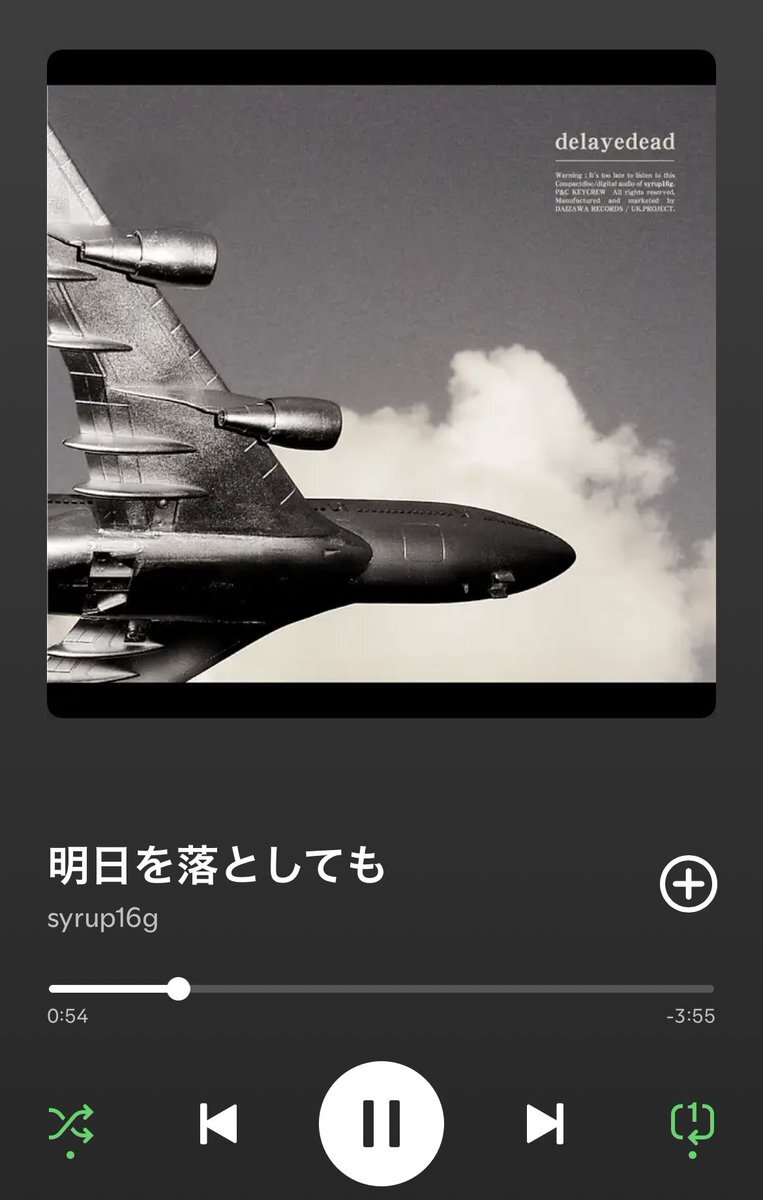
Task: Toggle the repeat-one button
Action: click(x=692, y=1123)
